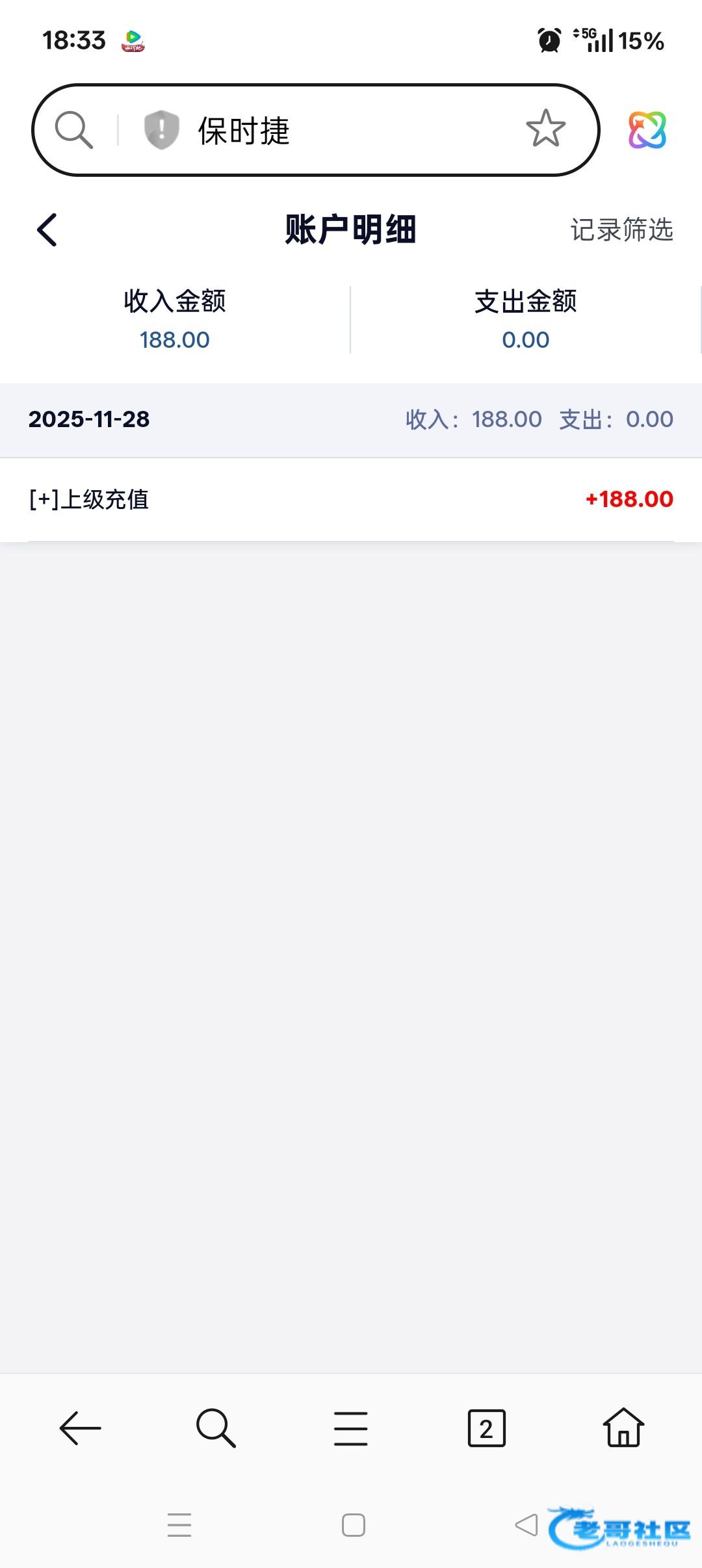This screenshot has height=1568, width=702.
Task: Go back from 账户明细 page
Action: [x=47, y=229]
